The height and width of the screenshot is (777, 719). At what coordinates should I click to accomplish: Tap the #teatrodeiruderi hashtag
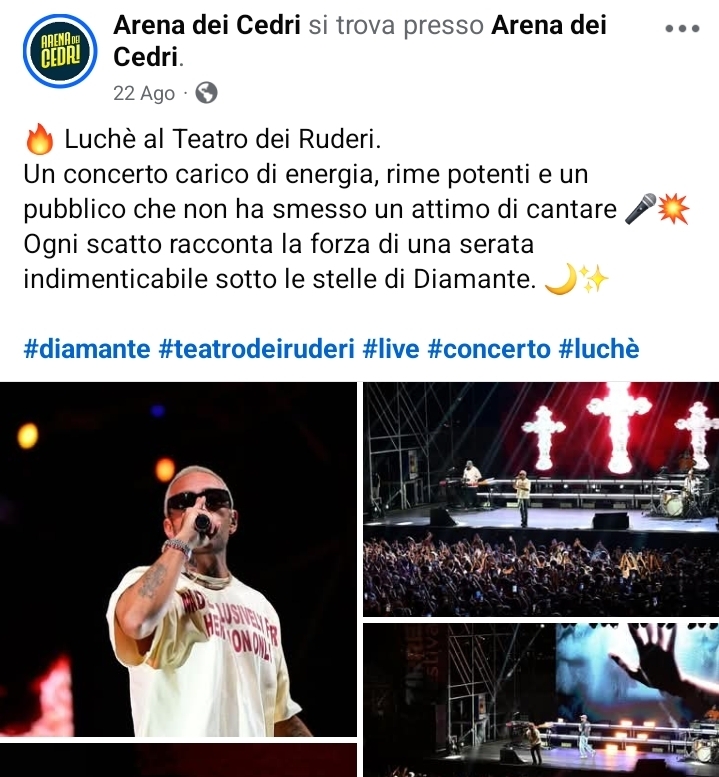coord(256,349)
